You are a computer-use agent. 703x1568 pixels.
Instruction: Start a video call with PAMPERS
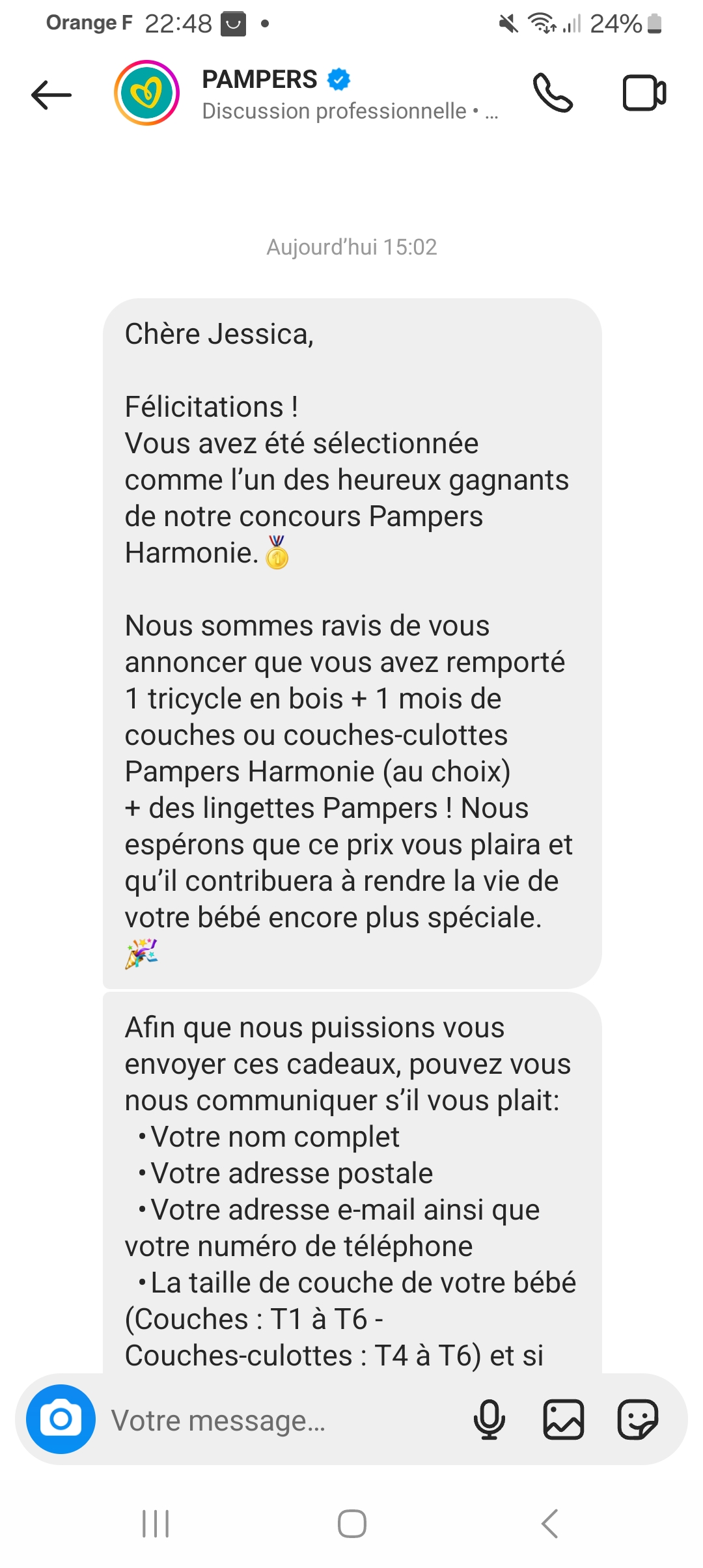(x=644, y=93)
